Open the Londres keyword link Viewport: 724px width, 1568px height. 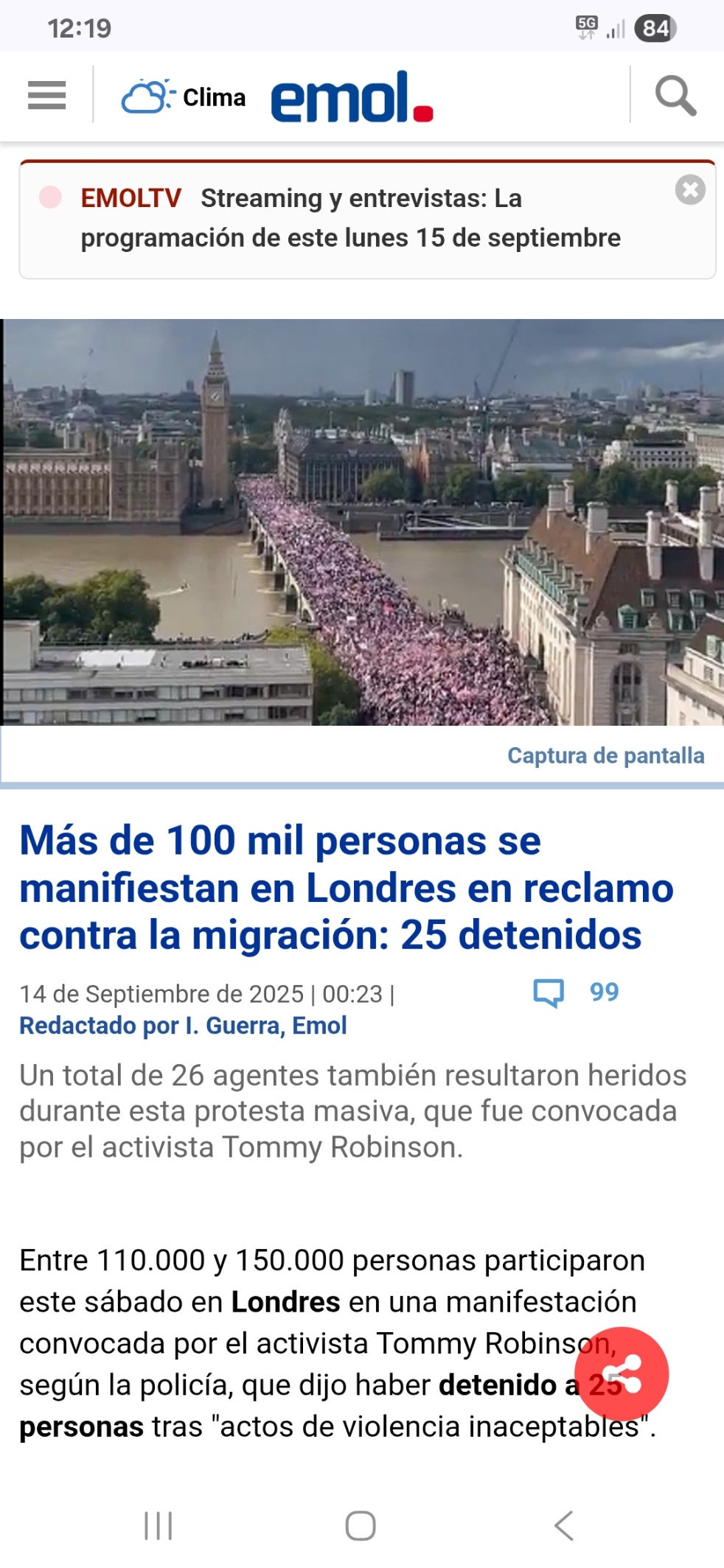(285, 1302)
